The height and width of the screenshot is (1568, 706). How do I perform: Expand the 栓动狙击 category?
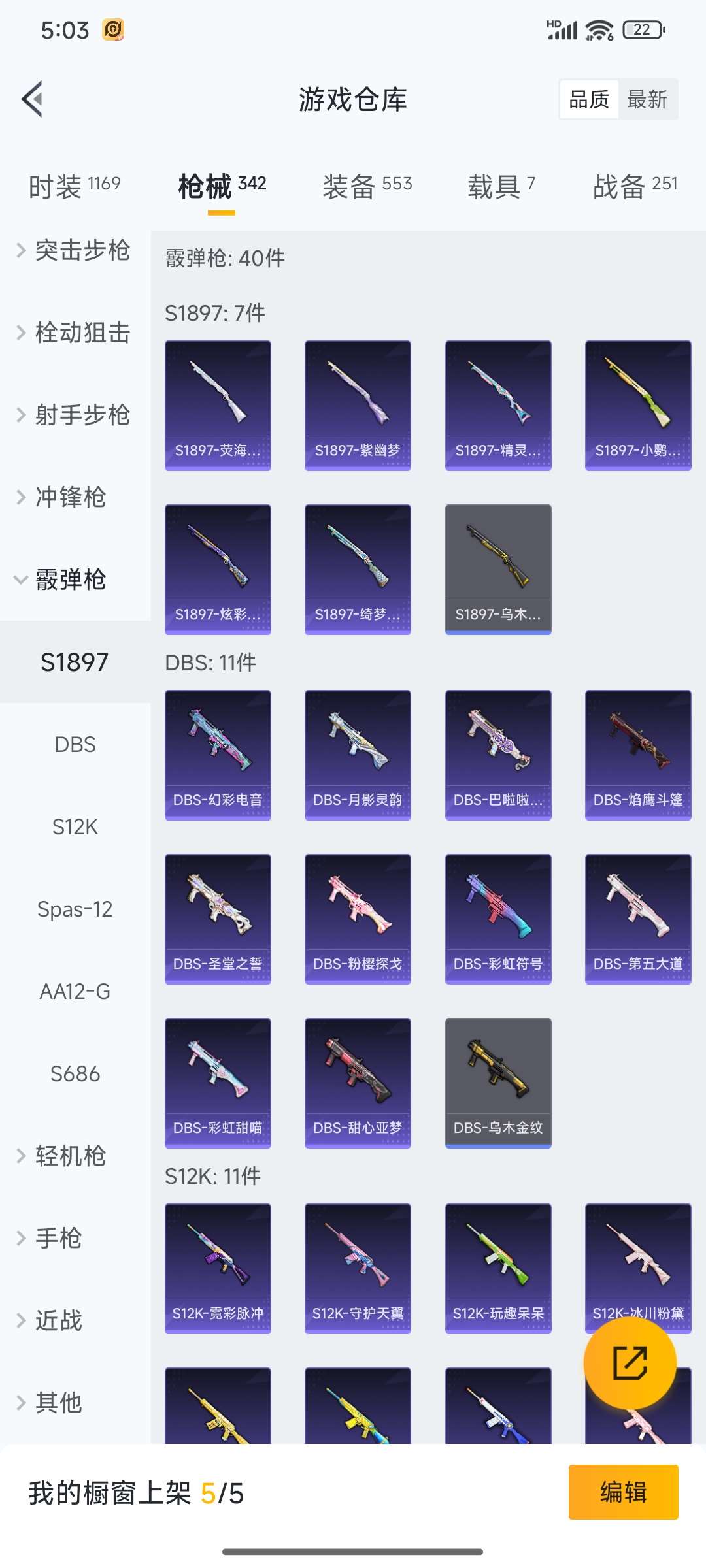(x=75, y=333)
